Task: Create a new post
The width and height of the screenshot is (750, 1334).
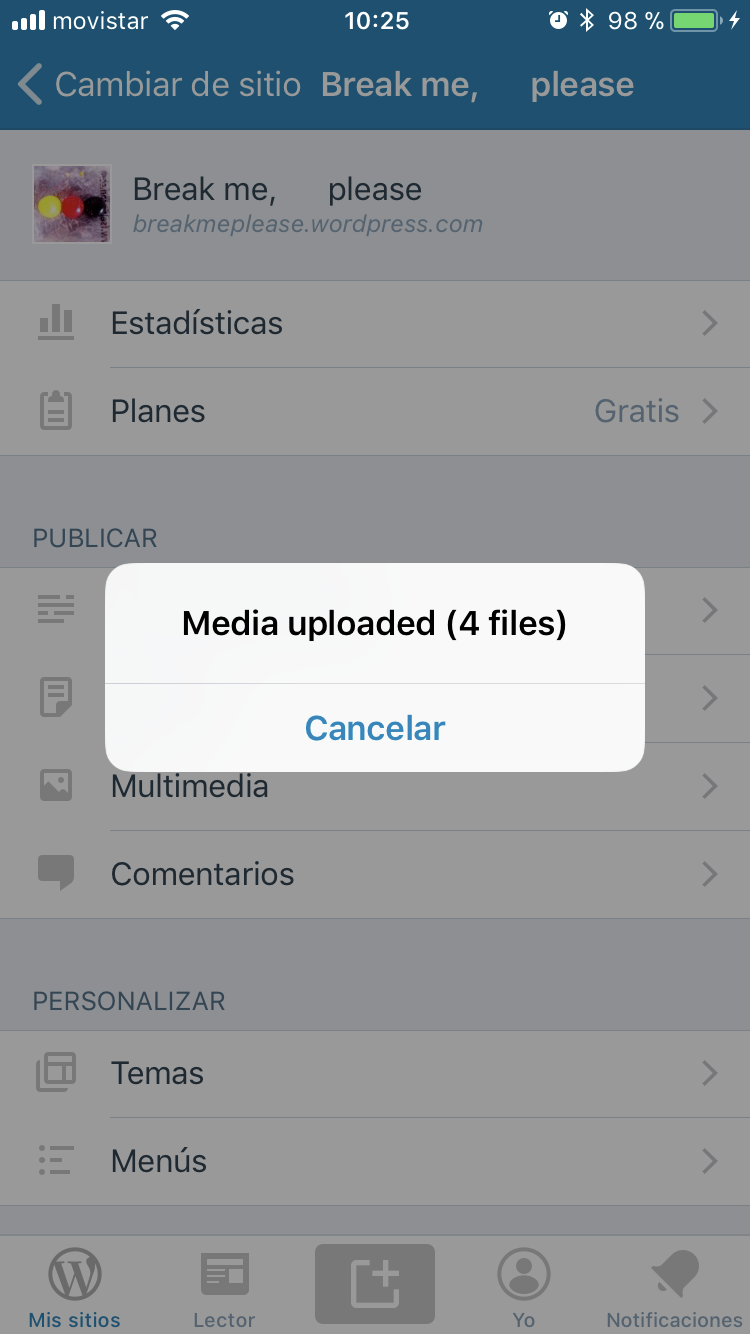Action: 375,1284
